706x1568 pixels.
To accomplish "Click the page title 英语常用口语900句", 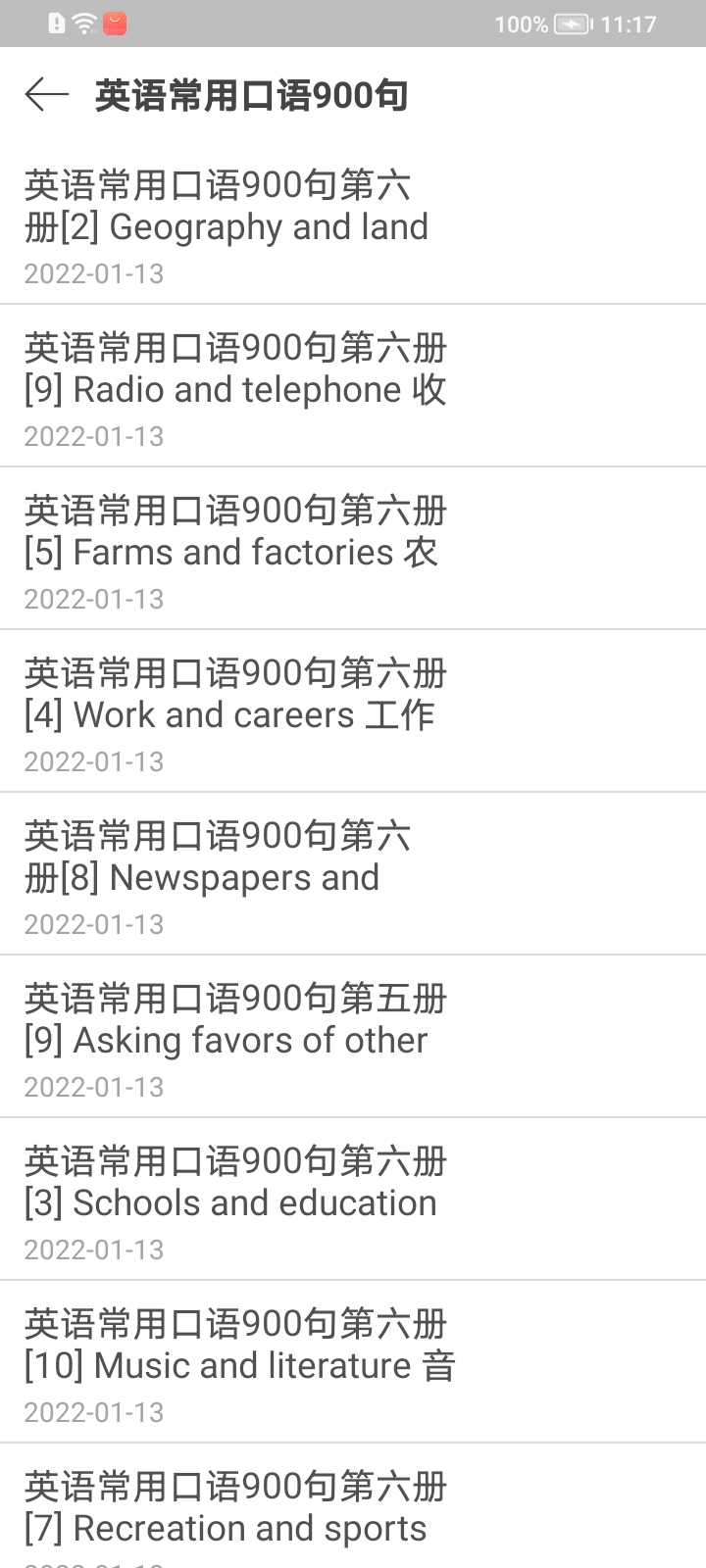I will point(250,95).
